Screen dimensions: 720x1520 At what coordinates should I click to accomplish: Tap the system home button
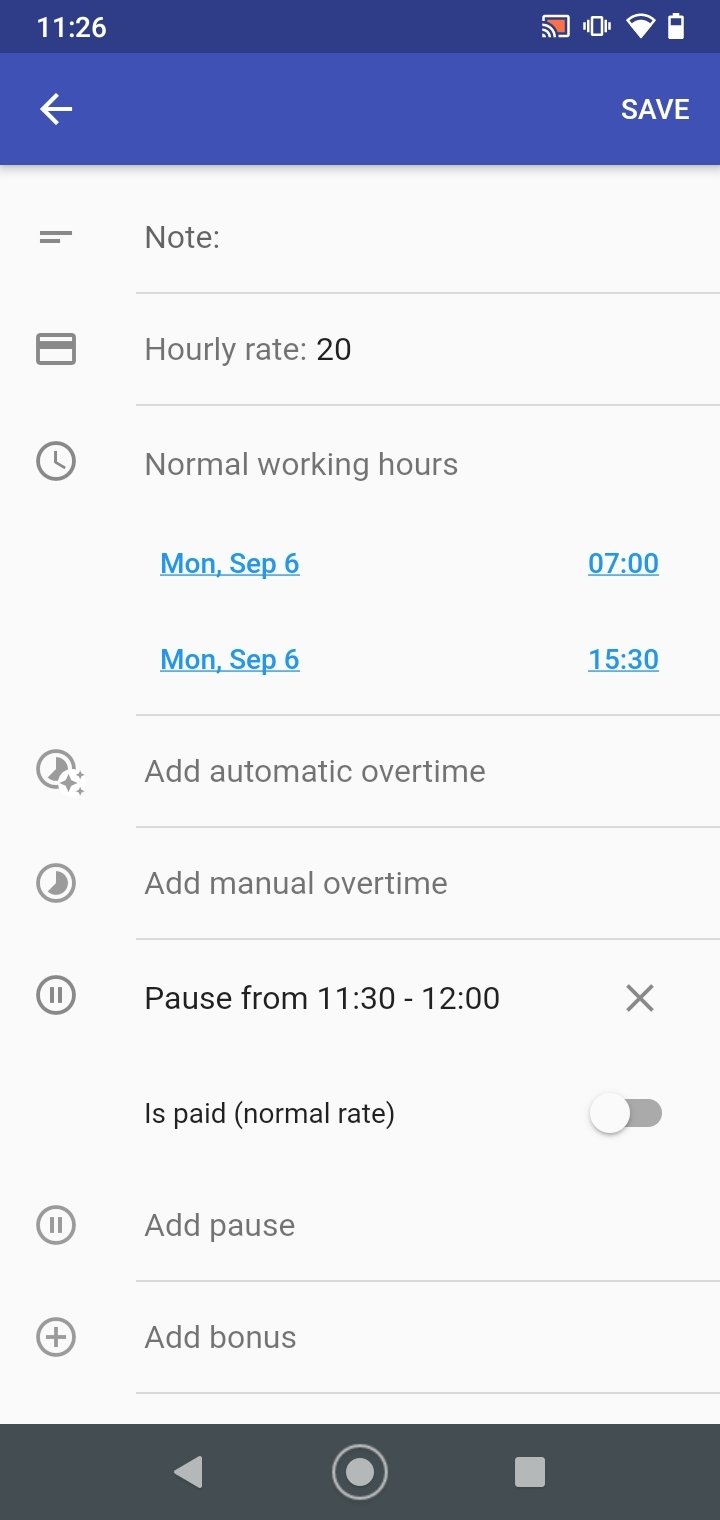[x=360, y=1472]
